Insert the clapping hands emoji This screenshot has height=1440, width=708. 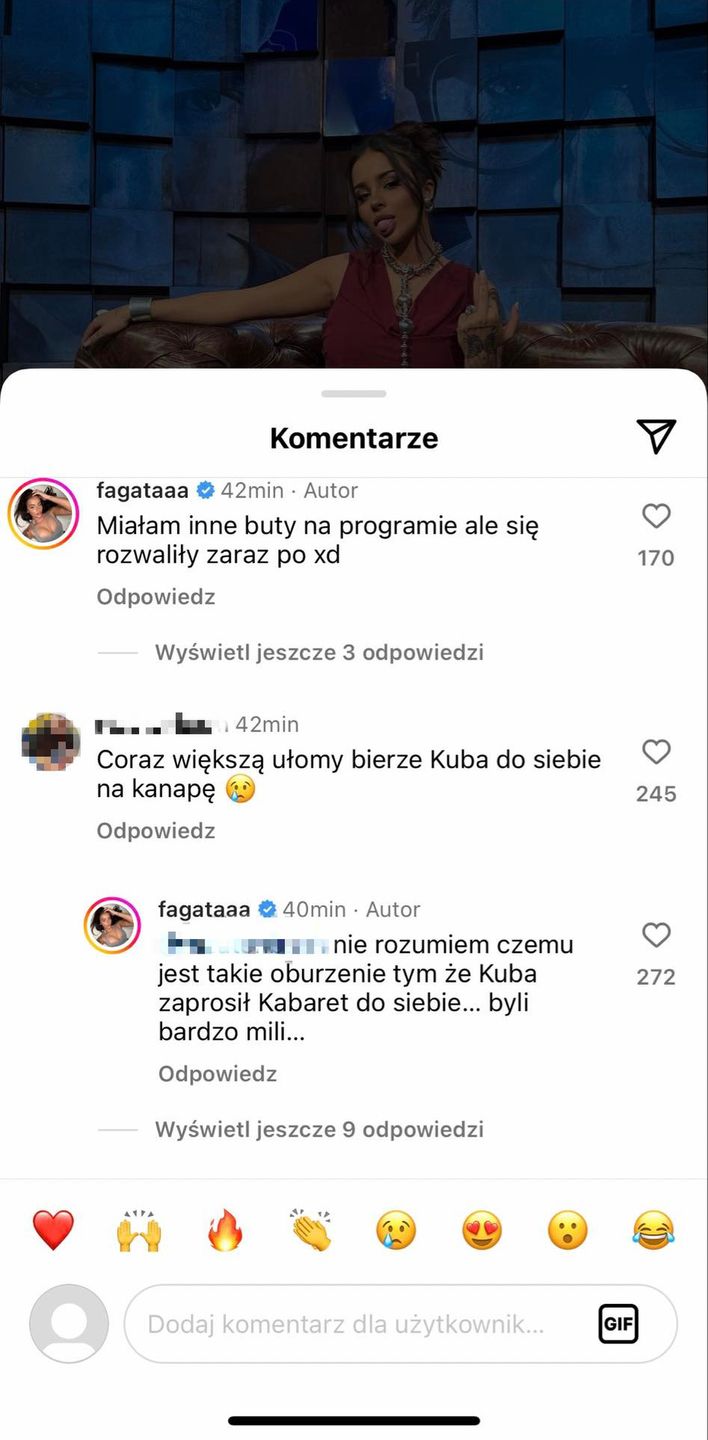311,1230
